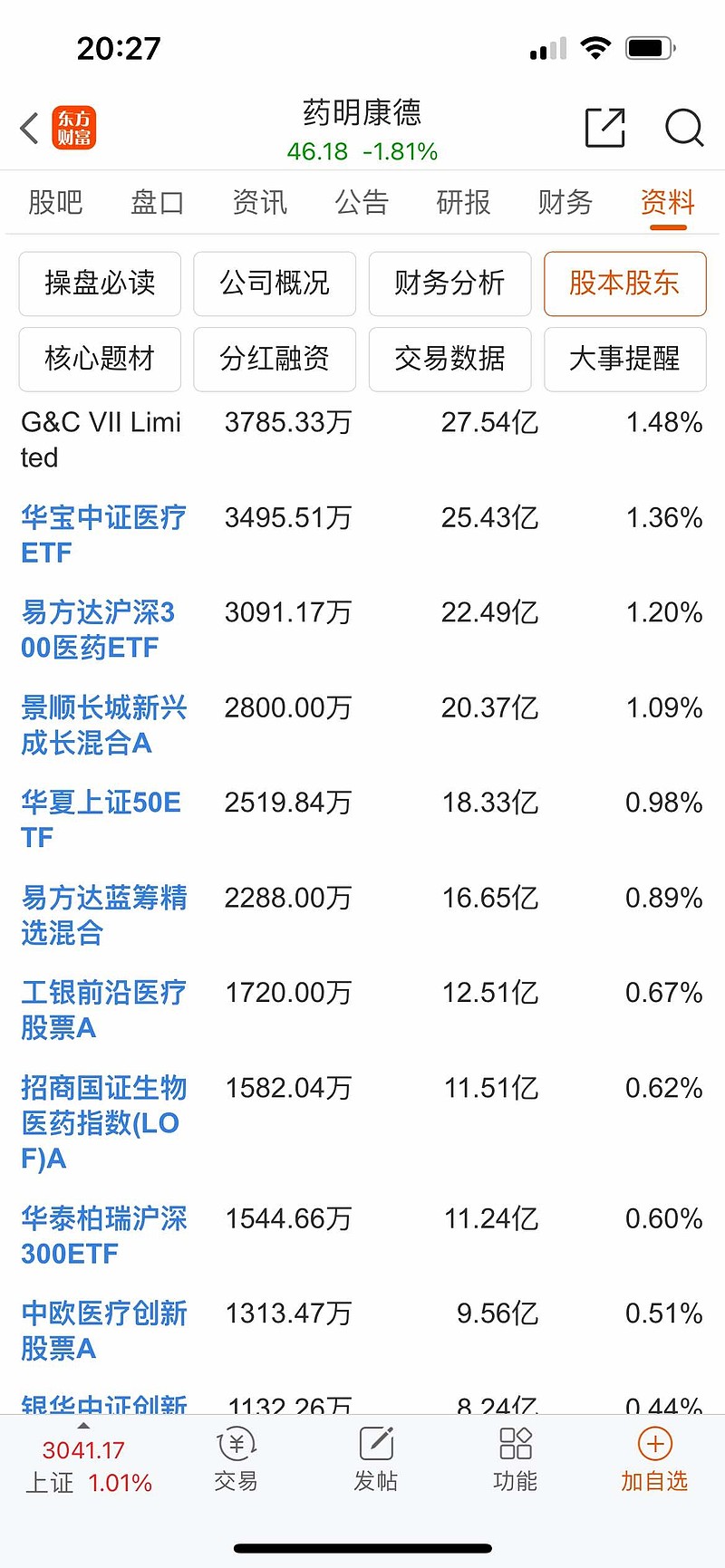This screenshot has width=725, height=1568.
Task: Switch to the 财务 tab
Action: pos(565,203)
